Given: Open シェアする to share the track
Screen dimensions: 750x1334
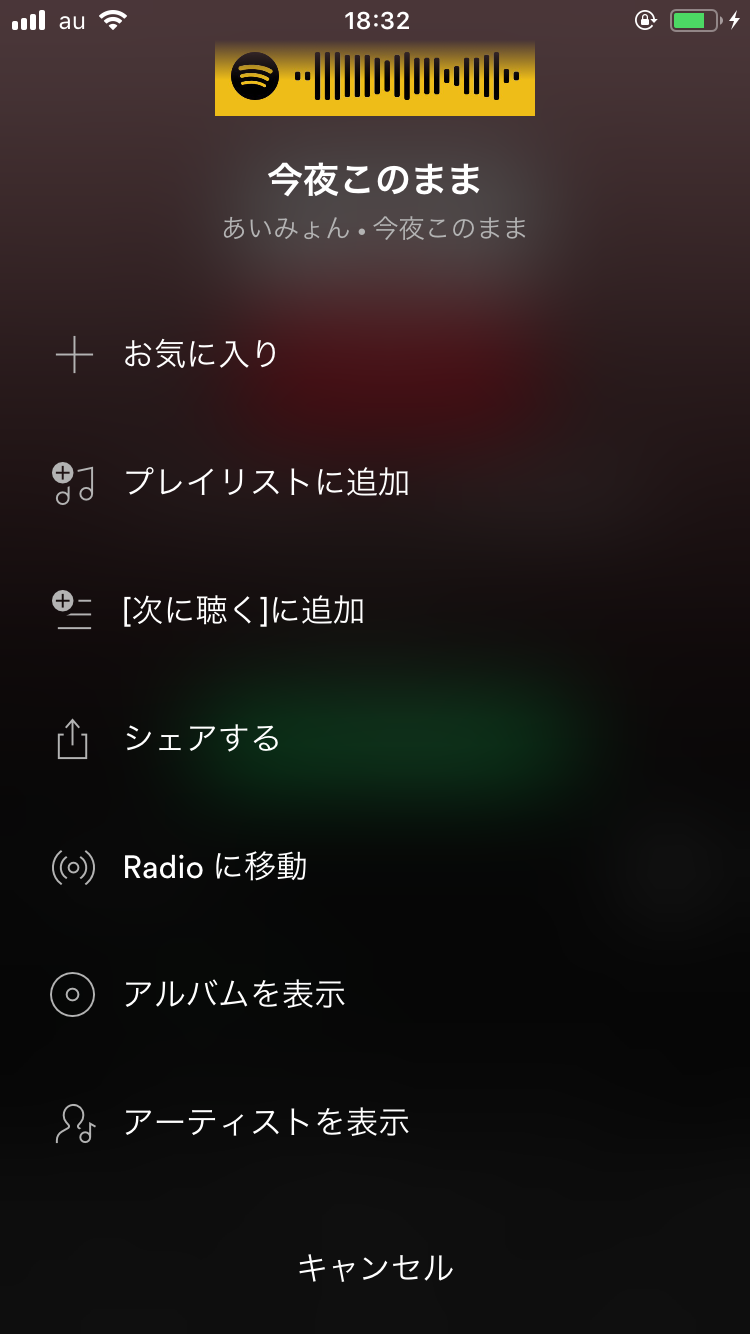Looking at the screenshot, I should (x=375, y=738).
